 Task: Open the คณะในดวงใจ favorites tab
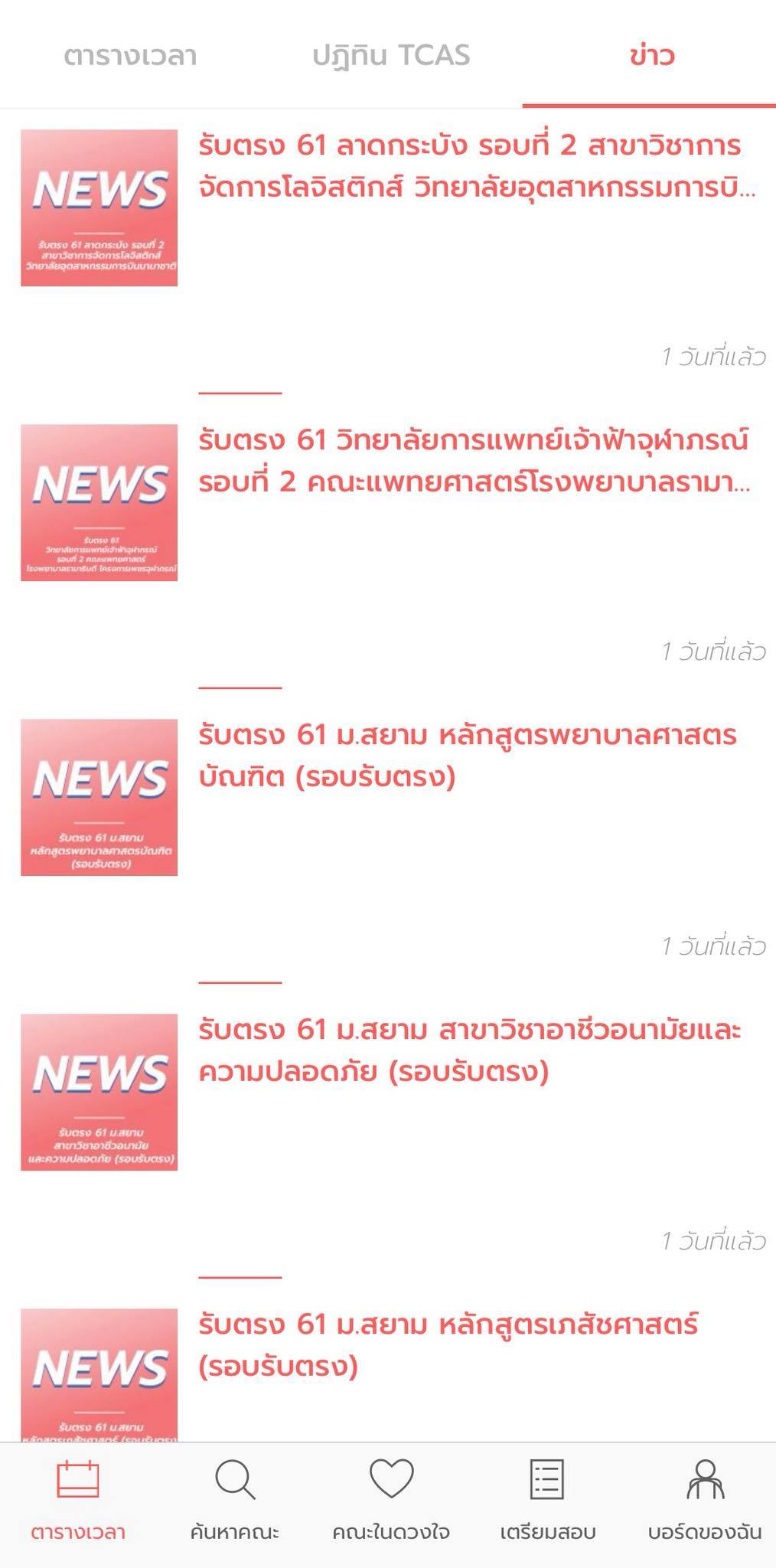pos(390,1501)
